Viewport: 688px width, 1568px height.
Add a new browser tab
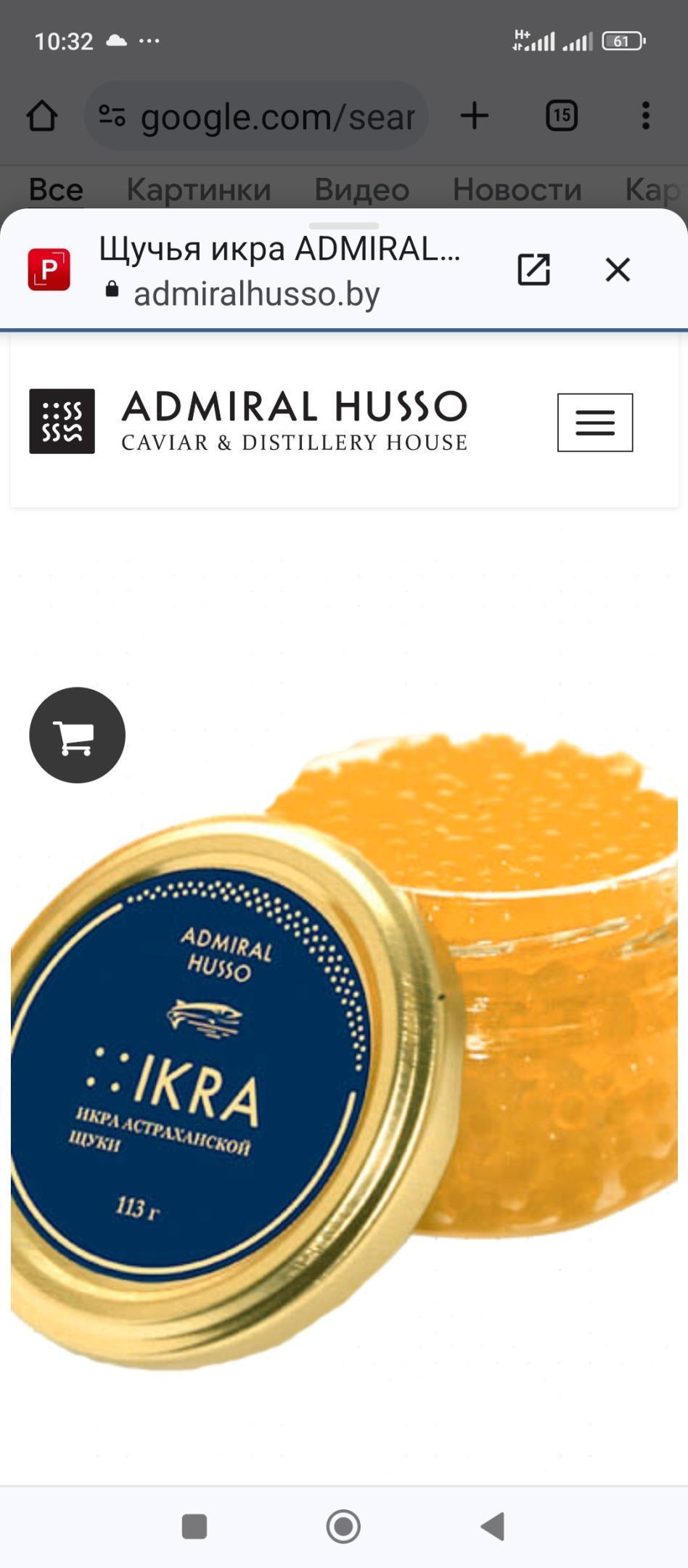coord(475,116)
